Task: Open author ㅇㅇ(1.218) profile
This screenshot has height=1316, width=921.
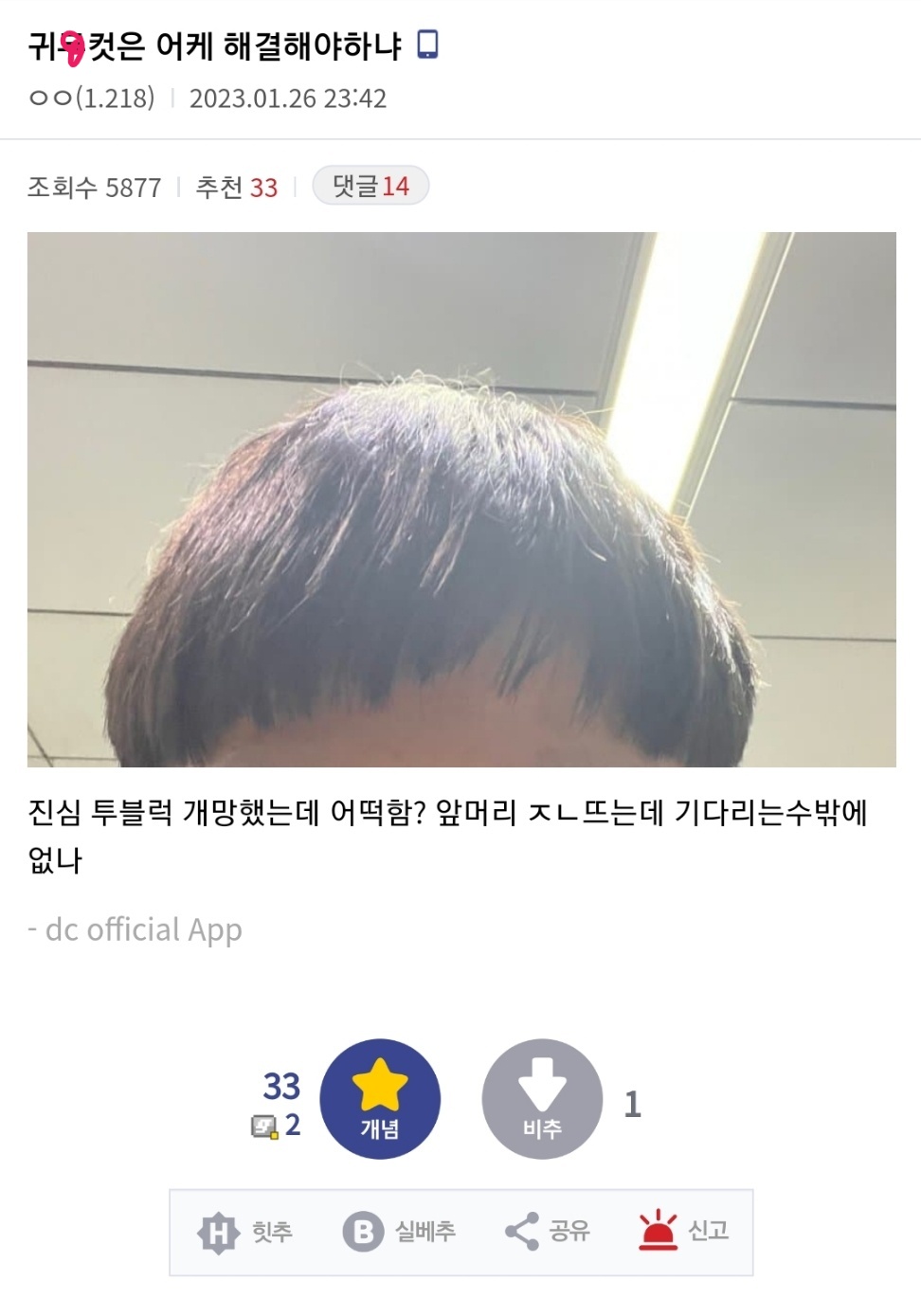Action: pos(92,99)
